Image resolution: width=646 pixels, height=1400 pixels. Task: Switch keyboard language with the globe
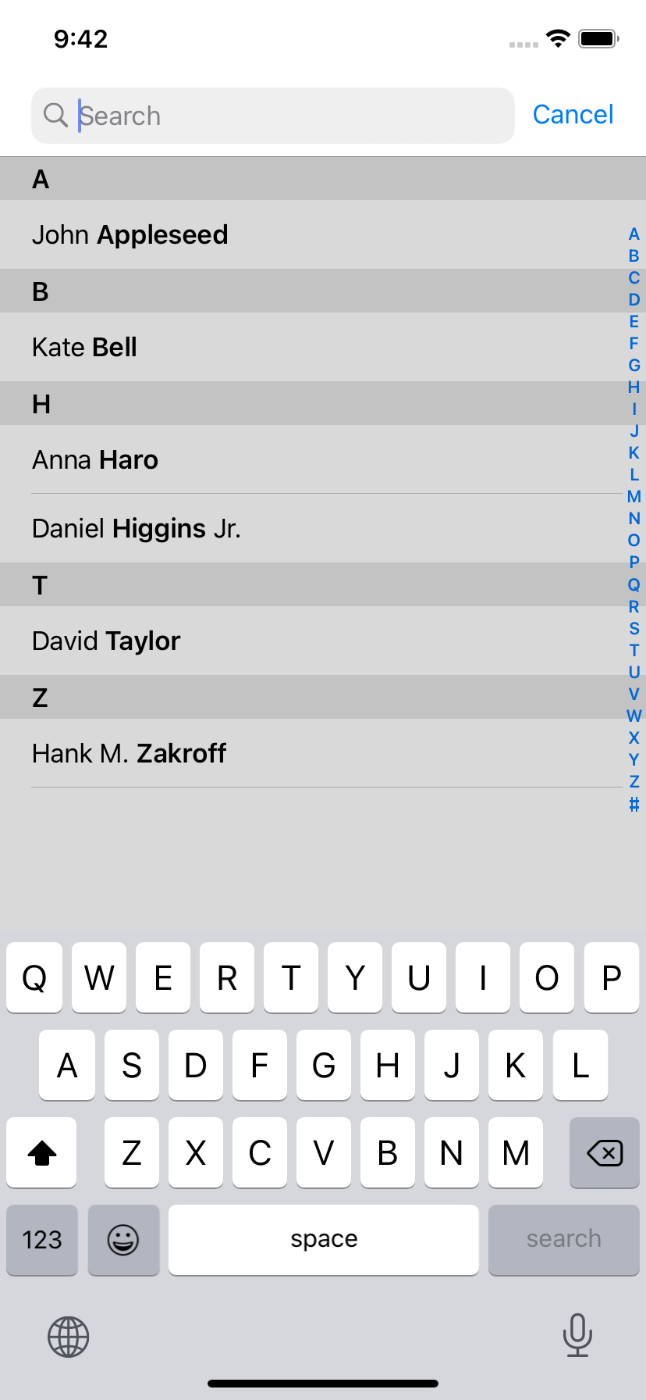[69, 1336]
